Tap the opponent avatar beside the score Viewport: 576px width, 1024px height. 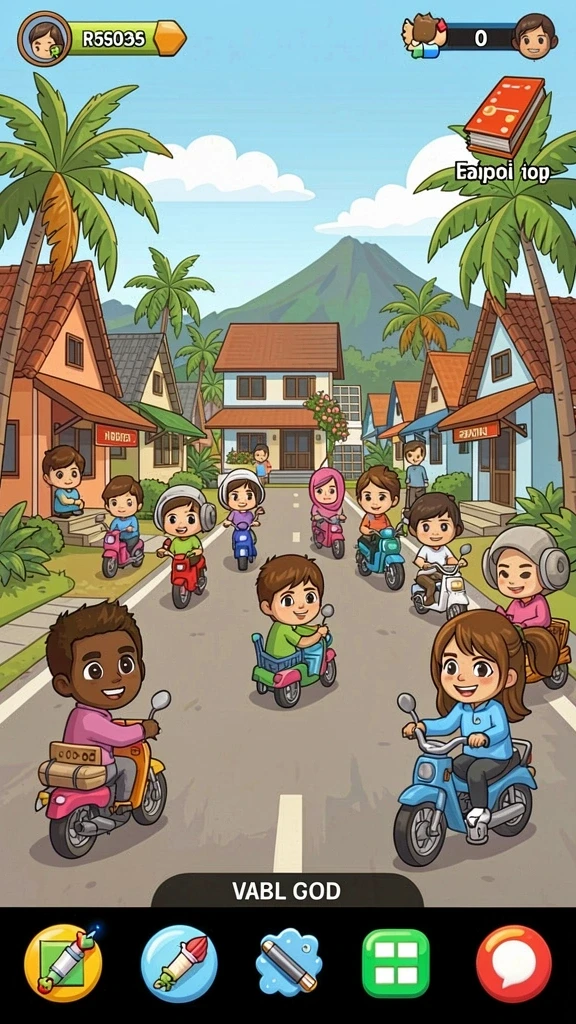pyautogui.click(x=535, y=36)
